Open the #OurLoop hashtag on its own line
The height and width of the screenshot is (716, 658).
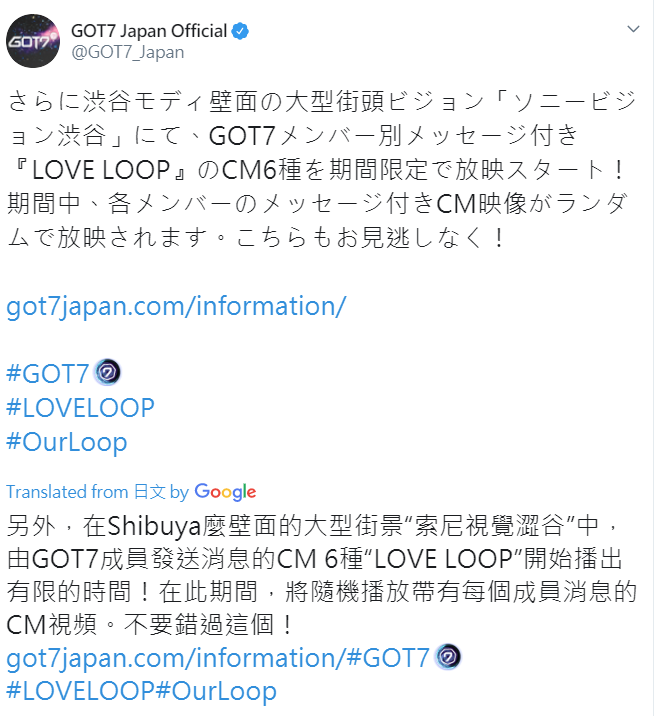[x=66, y=441]
